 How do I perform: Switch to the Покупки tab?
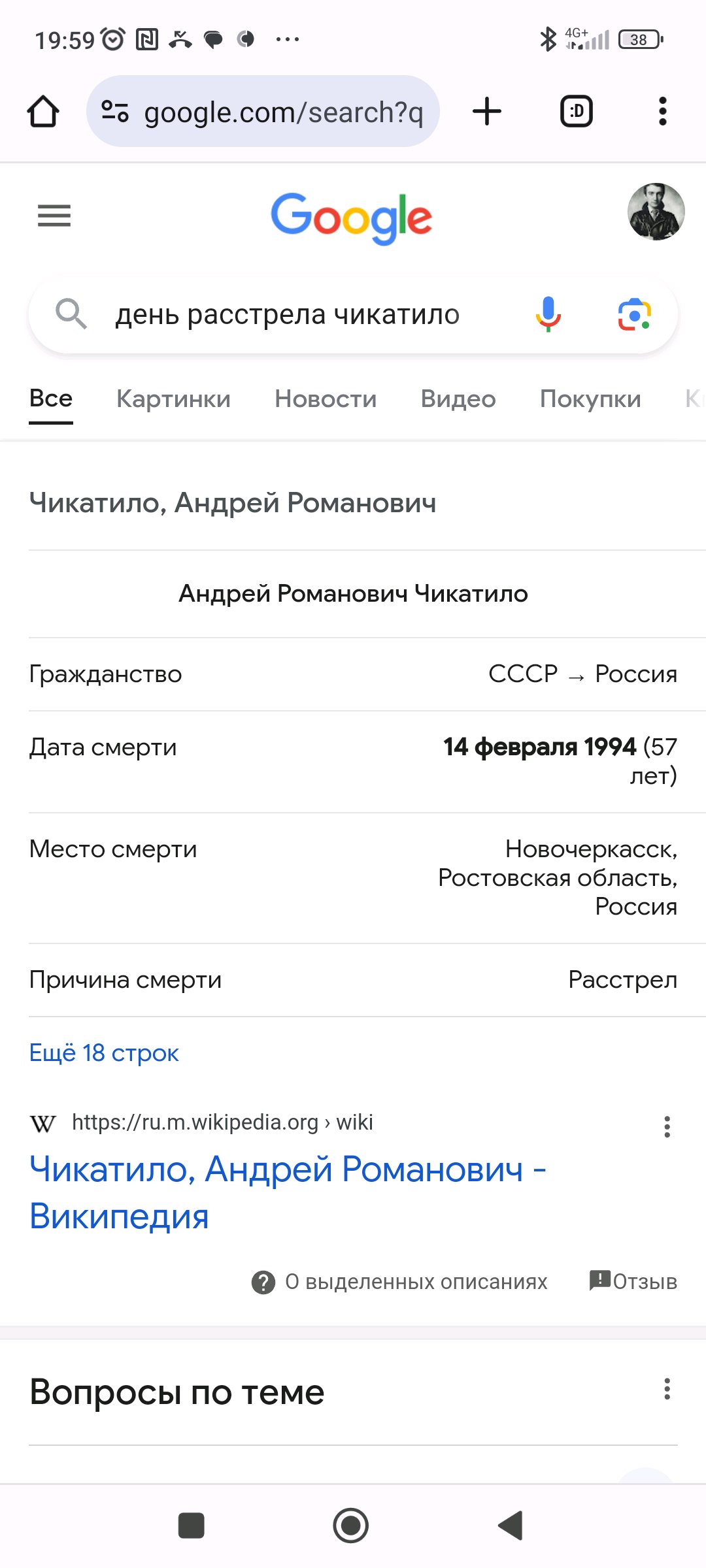coord(590,399)
